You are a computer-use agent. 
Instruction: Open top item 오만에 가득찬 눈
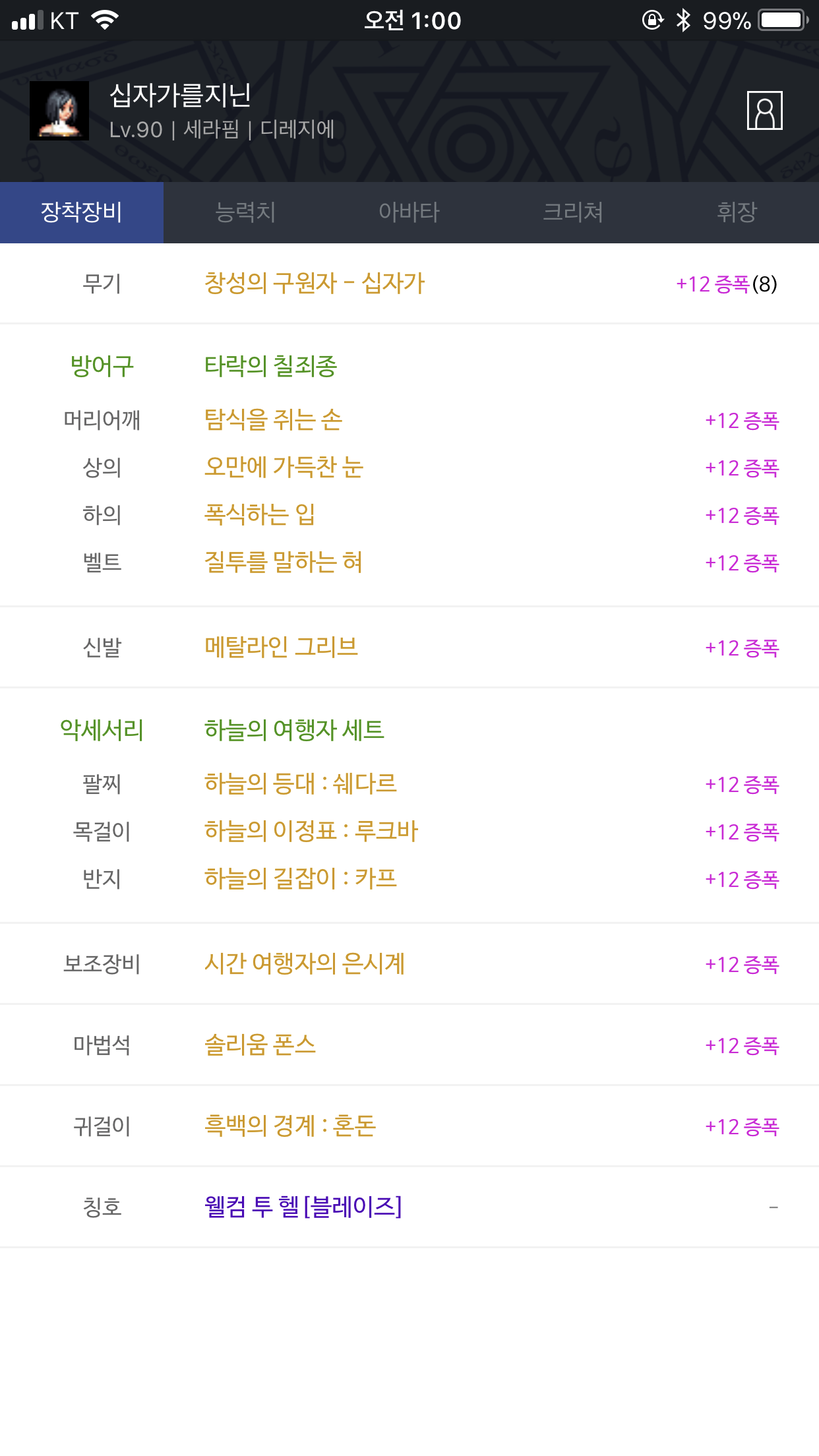click(x=284, y=468)
